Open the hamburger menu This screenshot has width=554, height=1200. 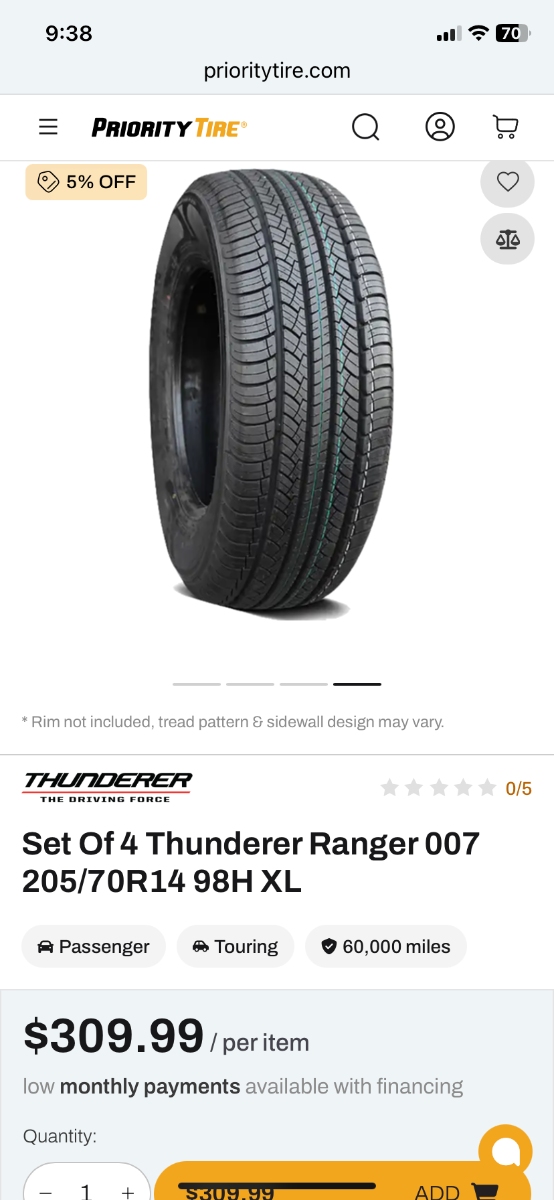point(48,127)
